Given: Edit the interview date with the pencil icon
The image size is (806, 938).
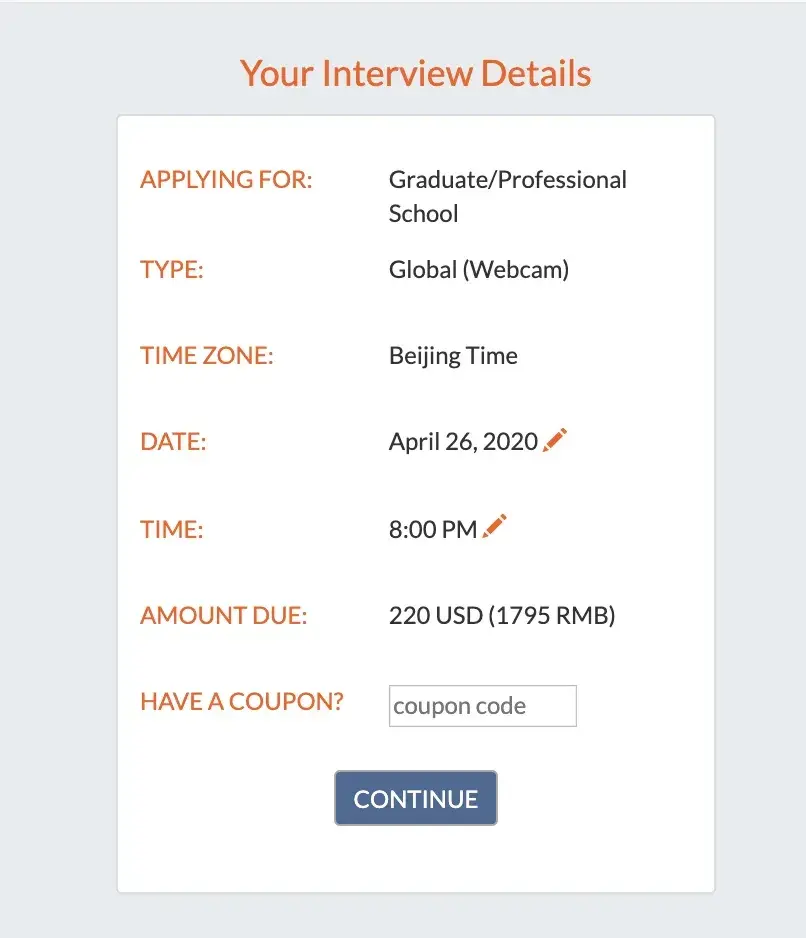Looking at the screenshot, I should (x=555, y=440).
